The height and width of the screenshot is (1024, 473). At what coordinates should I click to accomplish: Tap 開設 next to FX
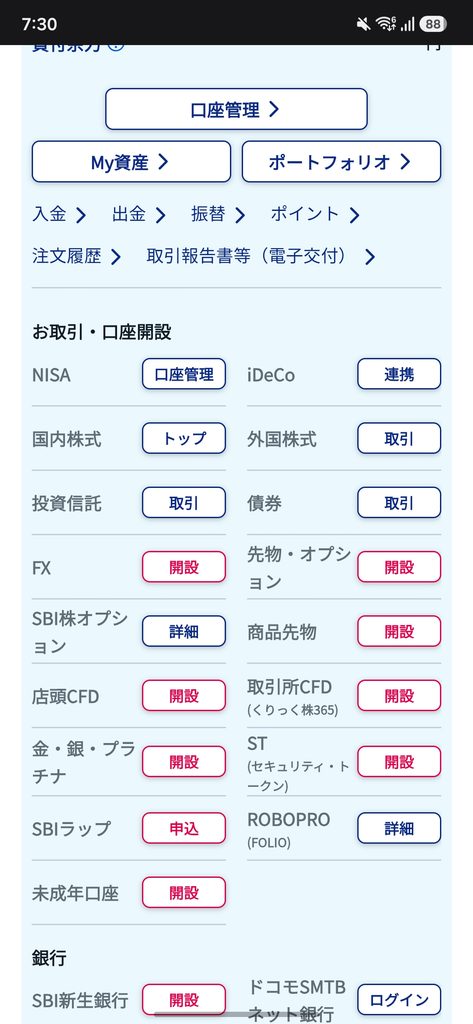tap(184, 567)
